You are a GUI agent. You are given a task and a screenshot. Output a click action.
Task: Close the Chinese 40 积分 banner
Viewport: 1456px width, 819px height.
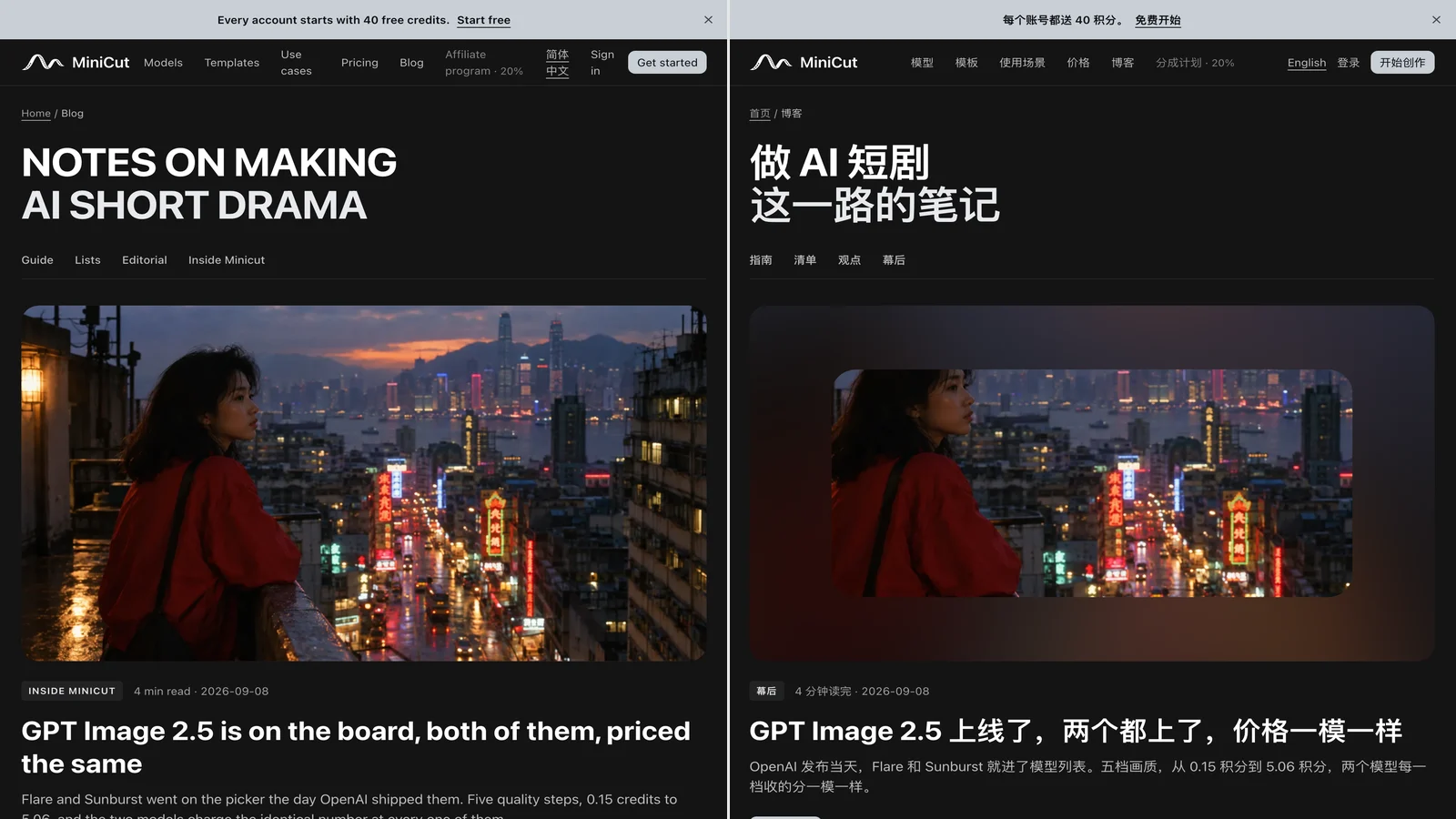1436,19
